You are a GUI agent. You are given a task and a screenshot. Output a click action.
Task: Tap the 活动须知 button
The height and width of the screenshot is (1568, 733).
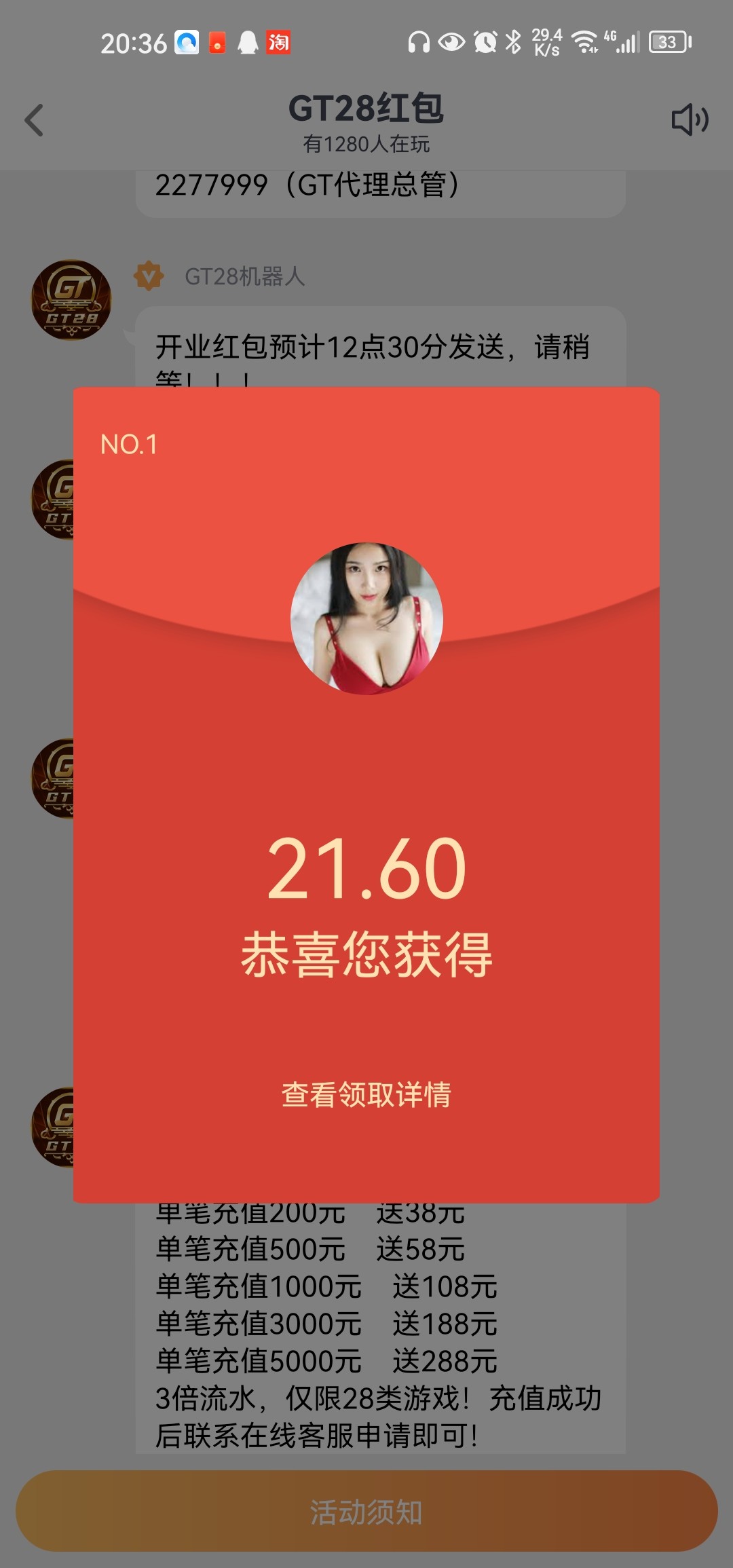click(366, 1512)
